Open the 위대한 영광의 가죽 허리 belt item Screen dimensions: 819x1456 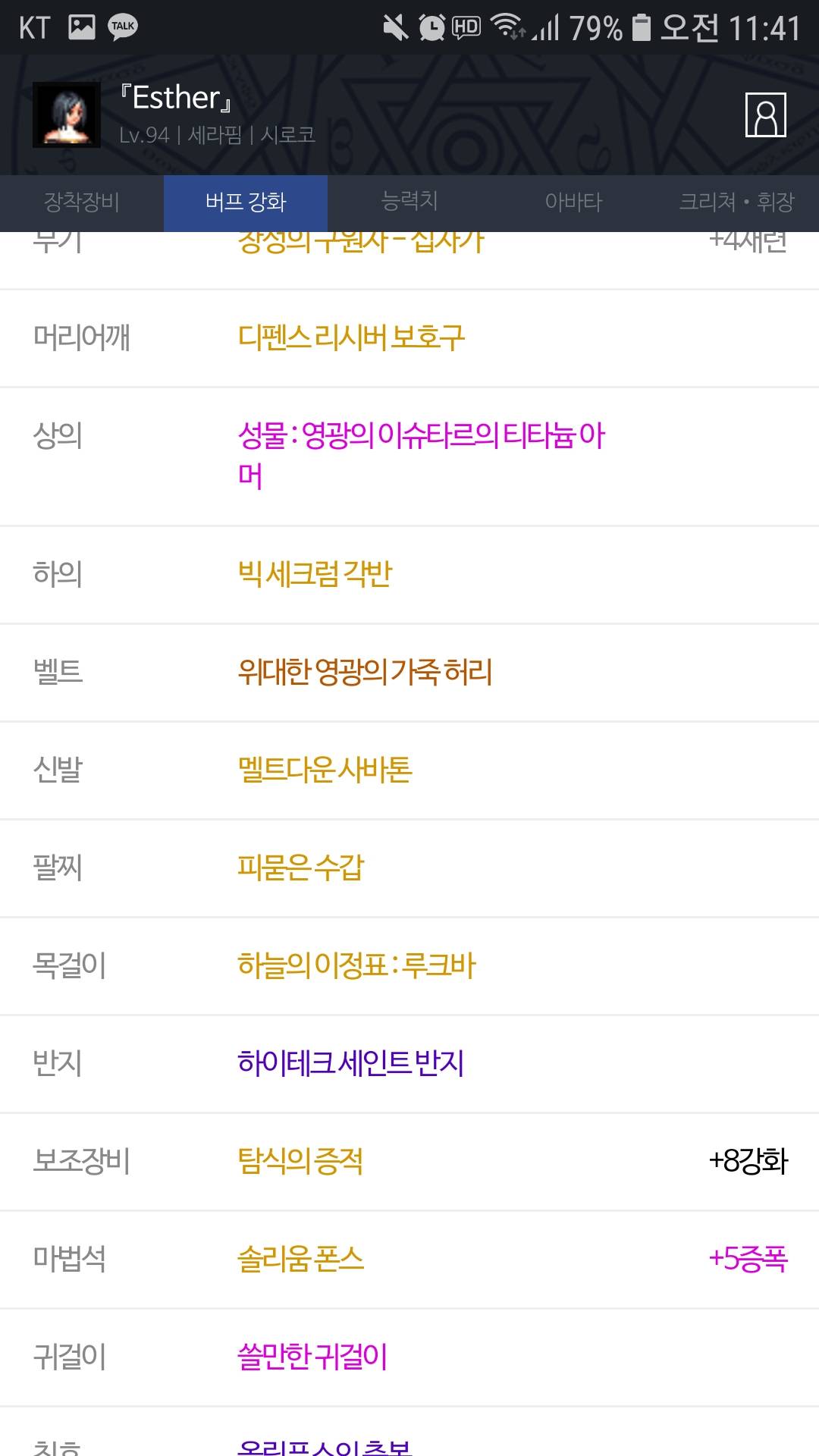[x=365, y=672]
